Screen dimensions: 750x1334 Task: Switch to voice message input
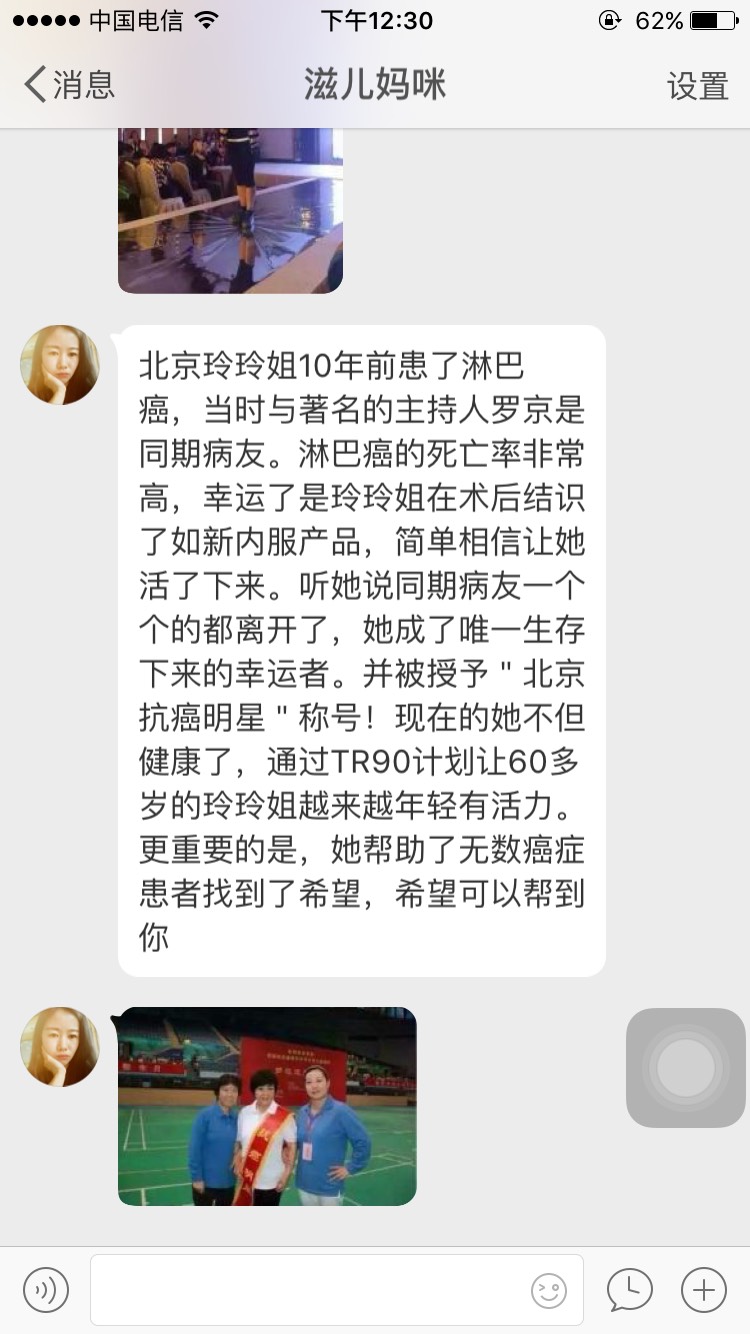click(x=46, y=1290)
